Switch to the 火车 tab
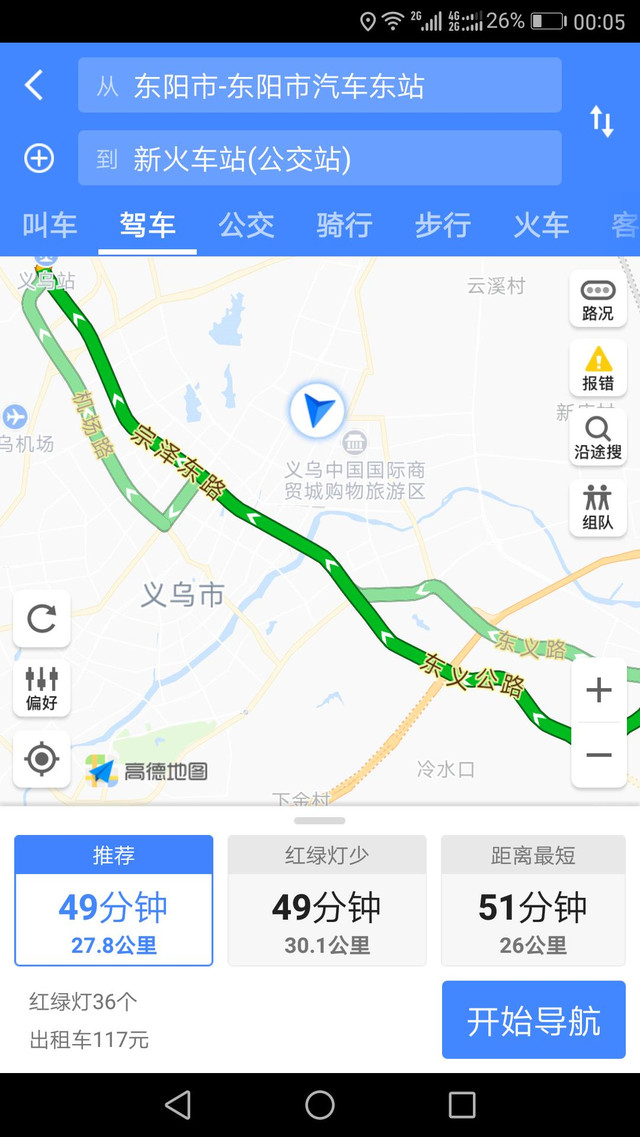Viewport: 640px width, 1137px height. (x=541, y=225)
